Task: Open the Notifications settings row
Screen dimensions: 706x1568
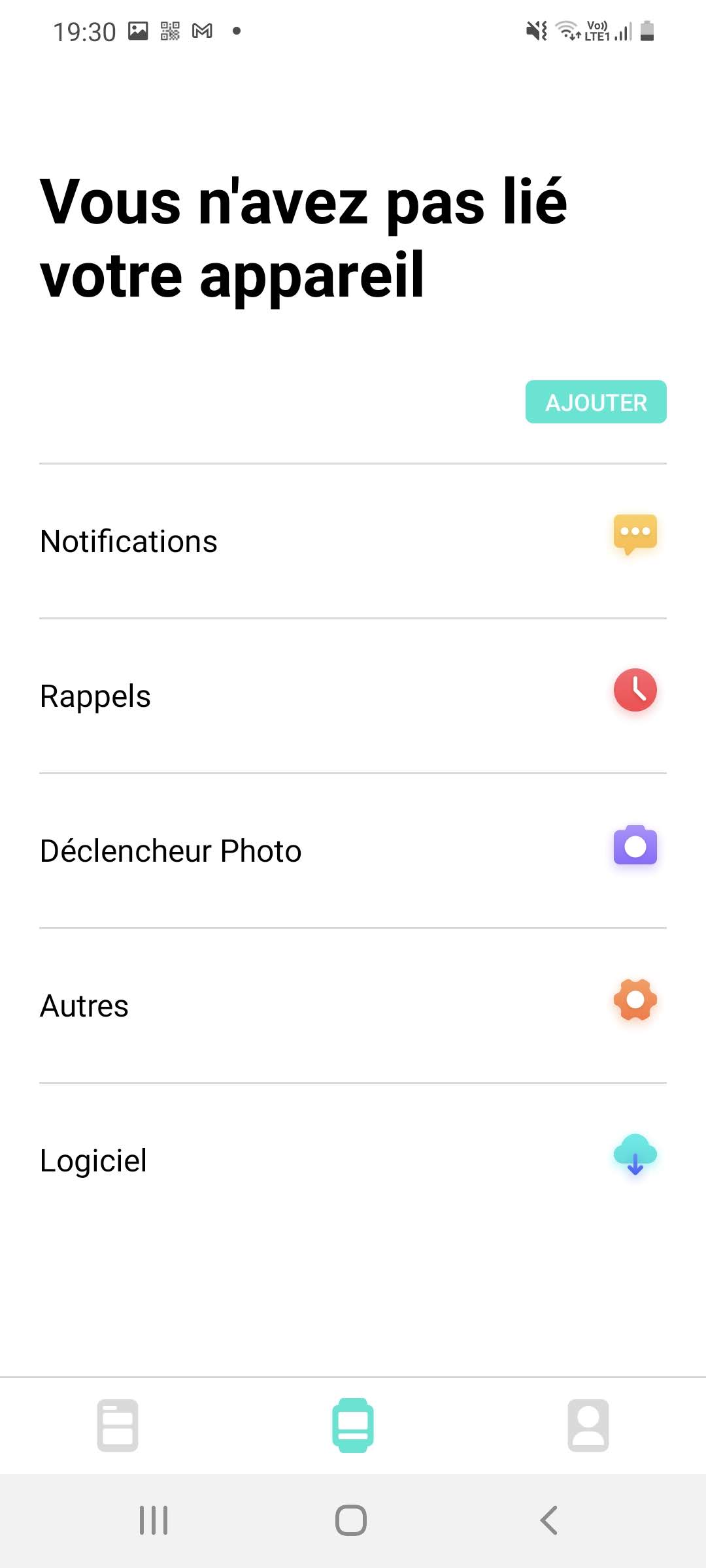Action: pos(353,541)
